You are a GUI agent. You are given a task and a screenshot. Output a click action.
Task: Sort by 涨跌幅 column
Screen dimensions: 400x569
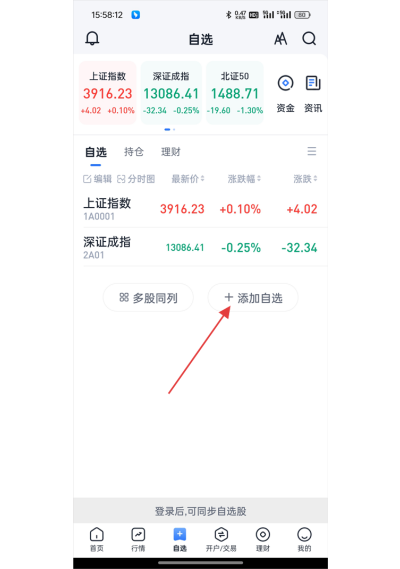click(244, 179)
